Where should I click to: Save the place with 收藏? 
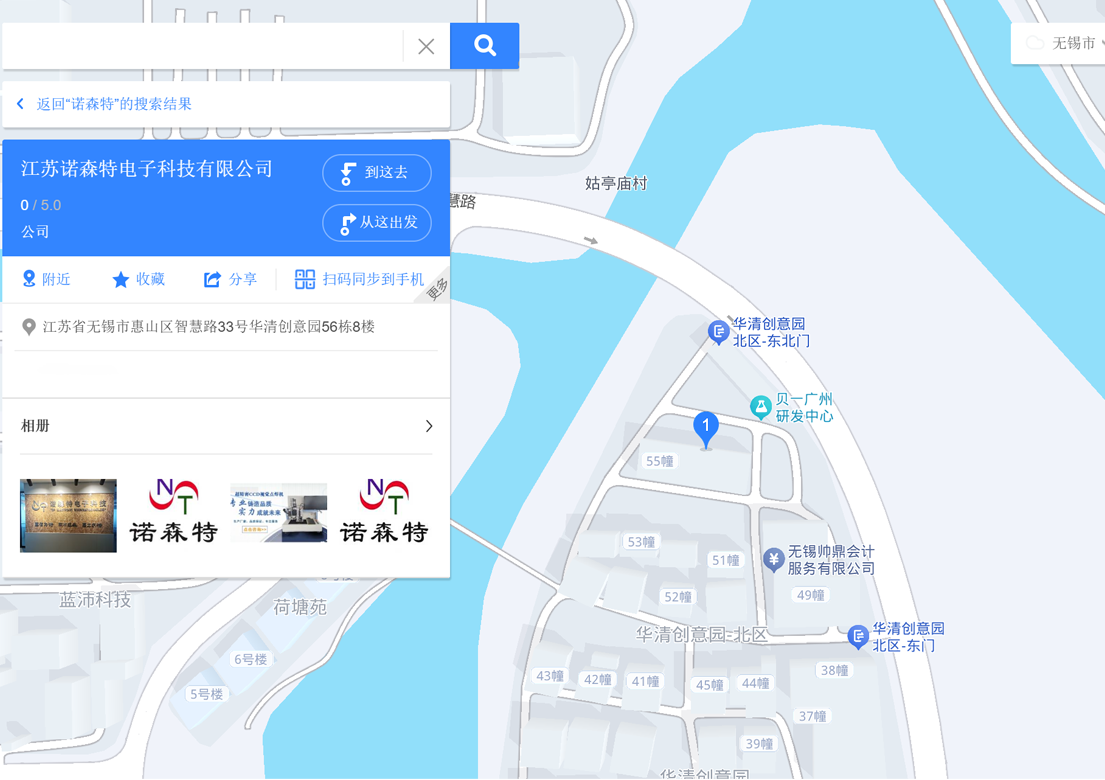tap(138, 279)
